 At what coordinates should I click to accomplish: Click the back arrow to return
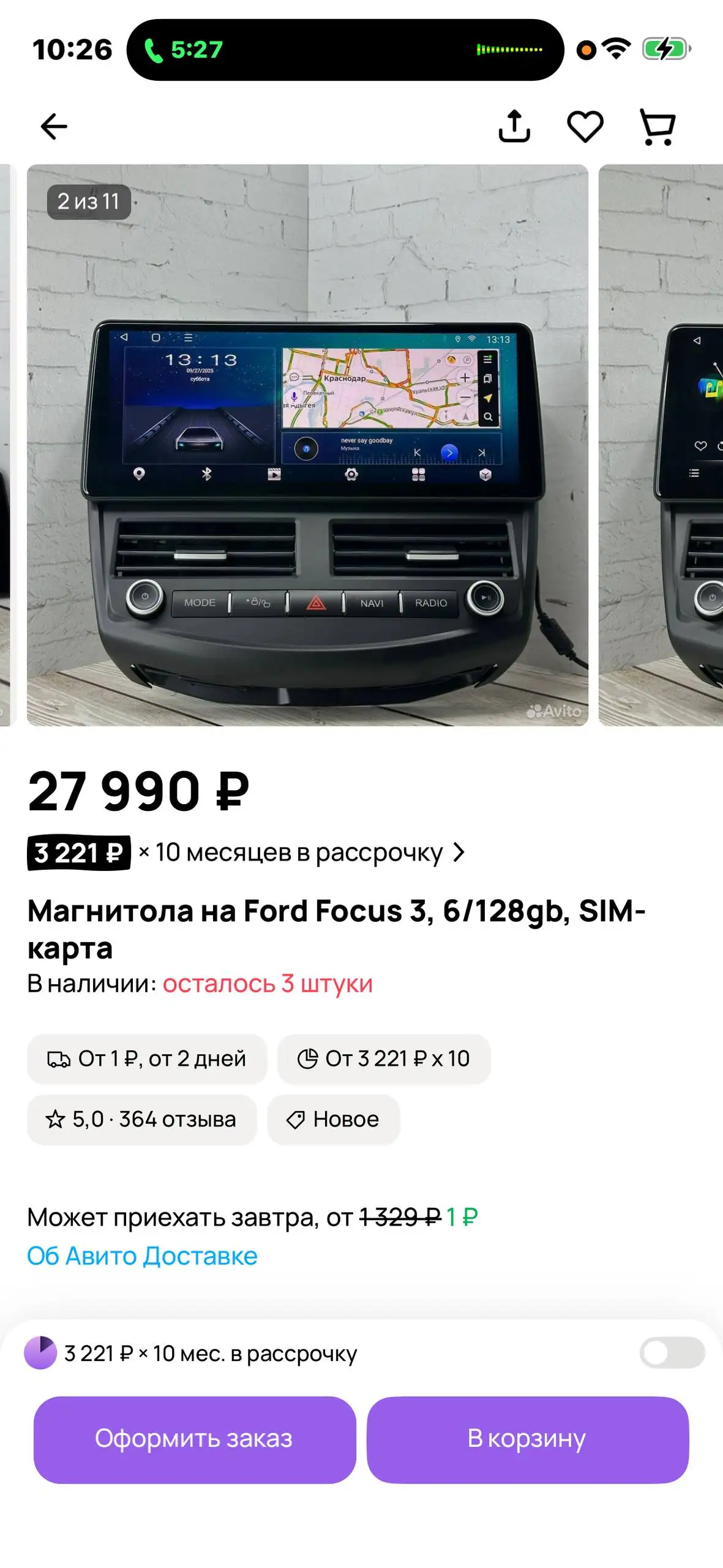[x=53, y=126]
